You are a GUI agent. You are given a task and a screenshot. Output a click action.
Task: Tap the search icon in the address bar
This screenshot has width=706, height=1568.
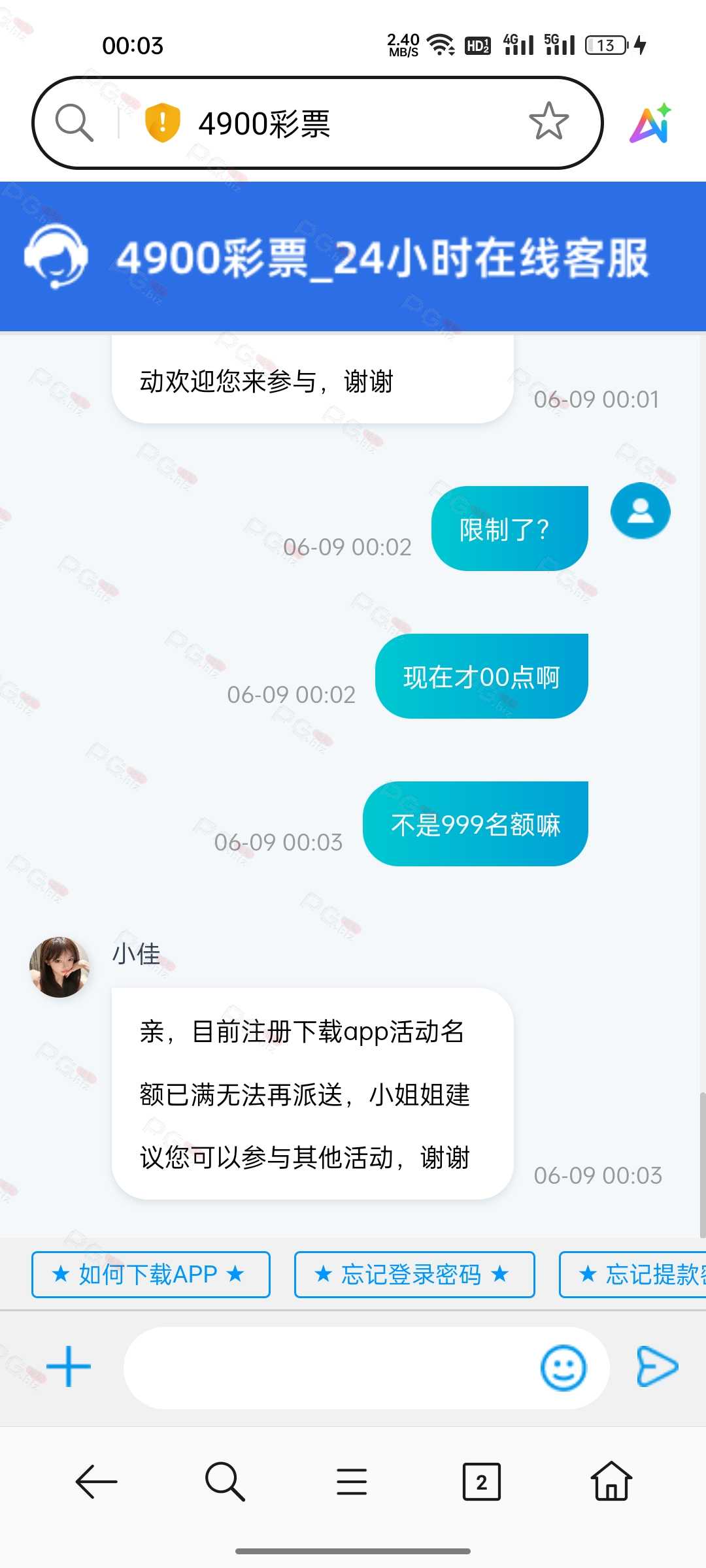(74, 123)
